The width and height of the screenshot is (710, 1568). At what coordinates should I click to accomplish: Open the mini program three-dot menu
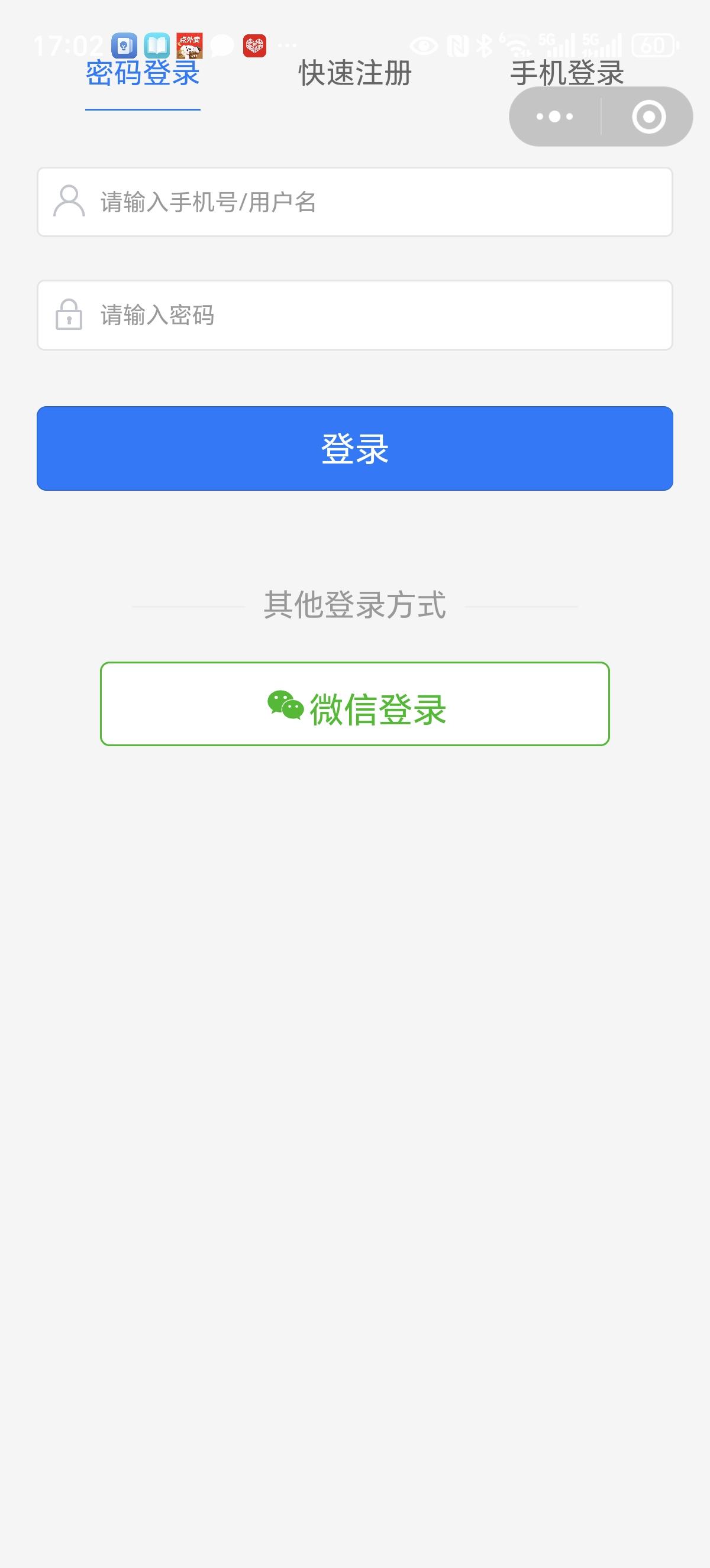coord(555,116)
